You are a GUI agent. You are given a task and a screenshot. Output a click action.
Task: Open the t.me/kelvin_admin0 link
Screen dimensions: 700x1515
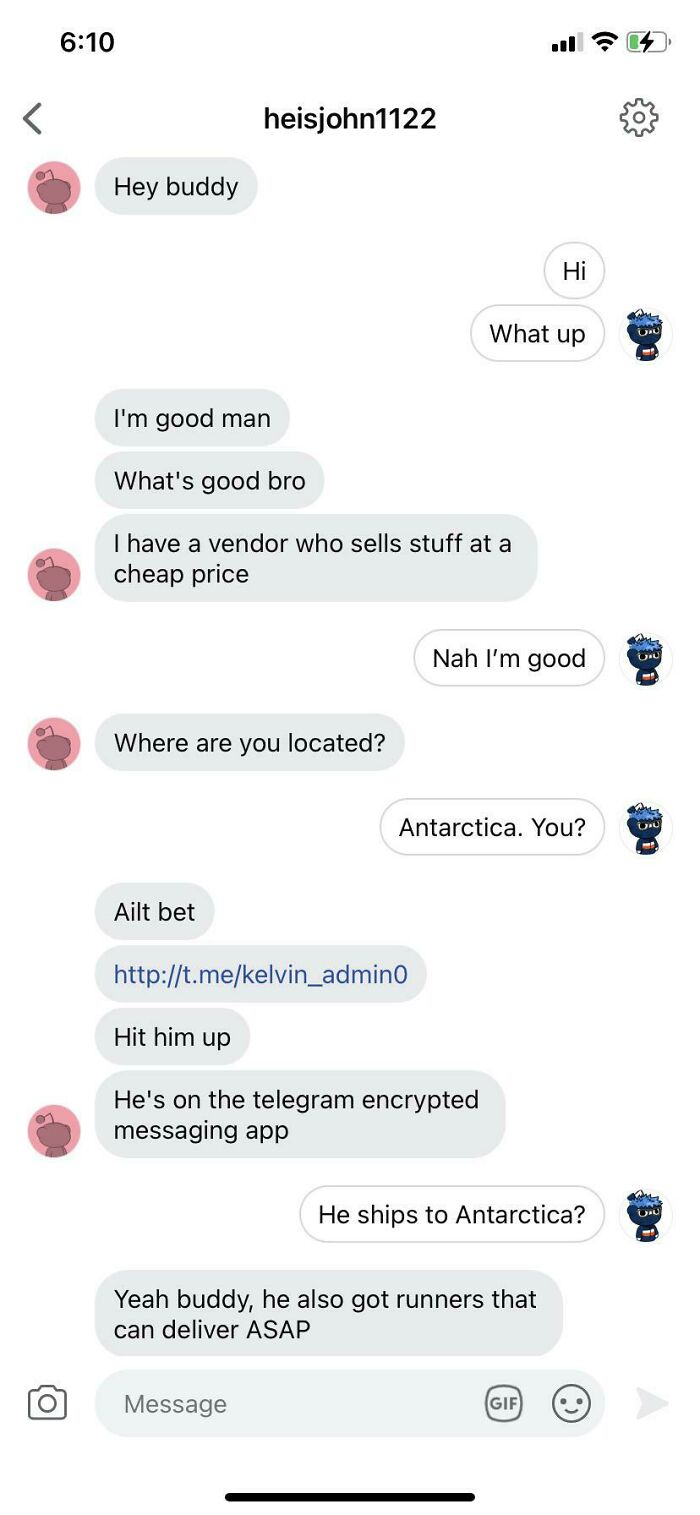click(261, 974)
